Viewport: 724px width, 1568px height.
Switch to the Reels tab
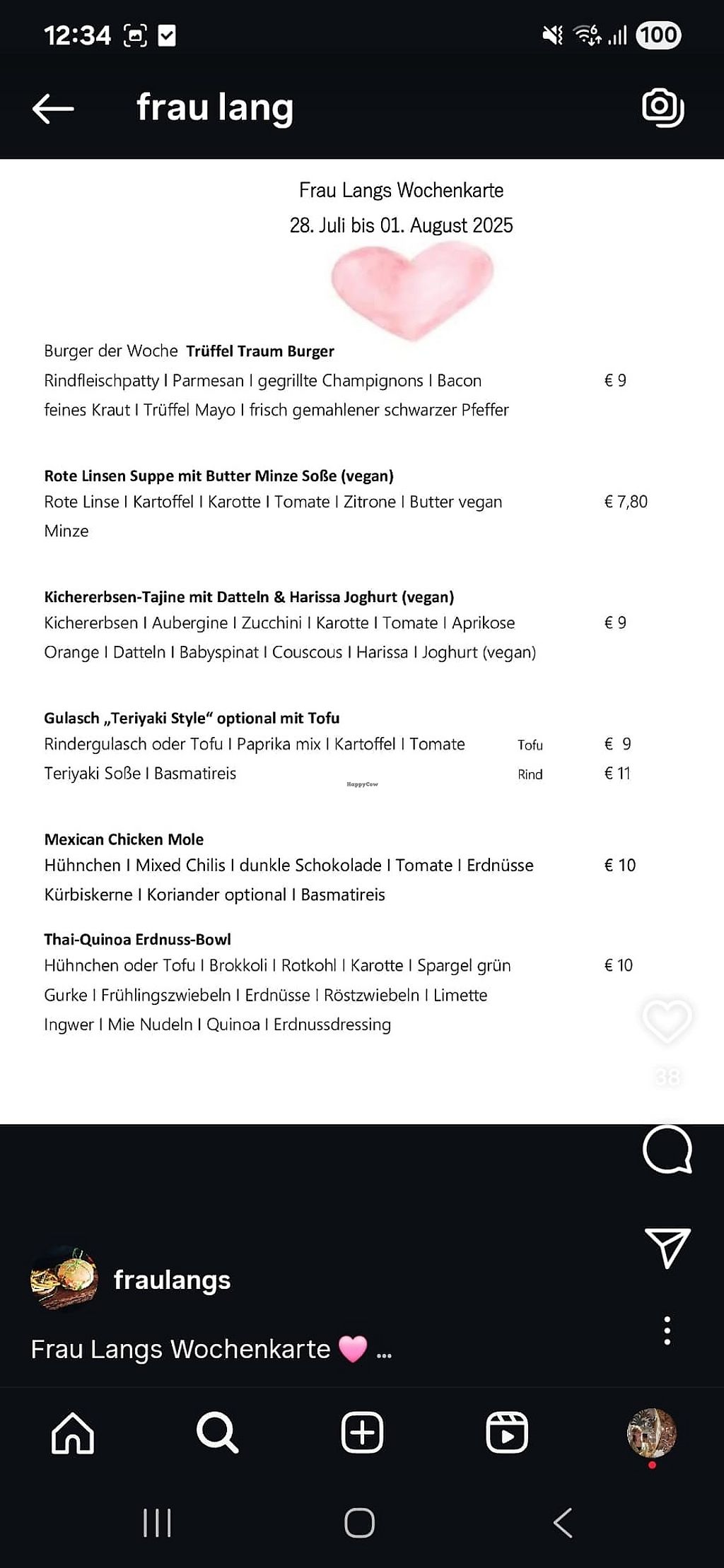[x=507, y=1433]
